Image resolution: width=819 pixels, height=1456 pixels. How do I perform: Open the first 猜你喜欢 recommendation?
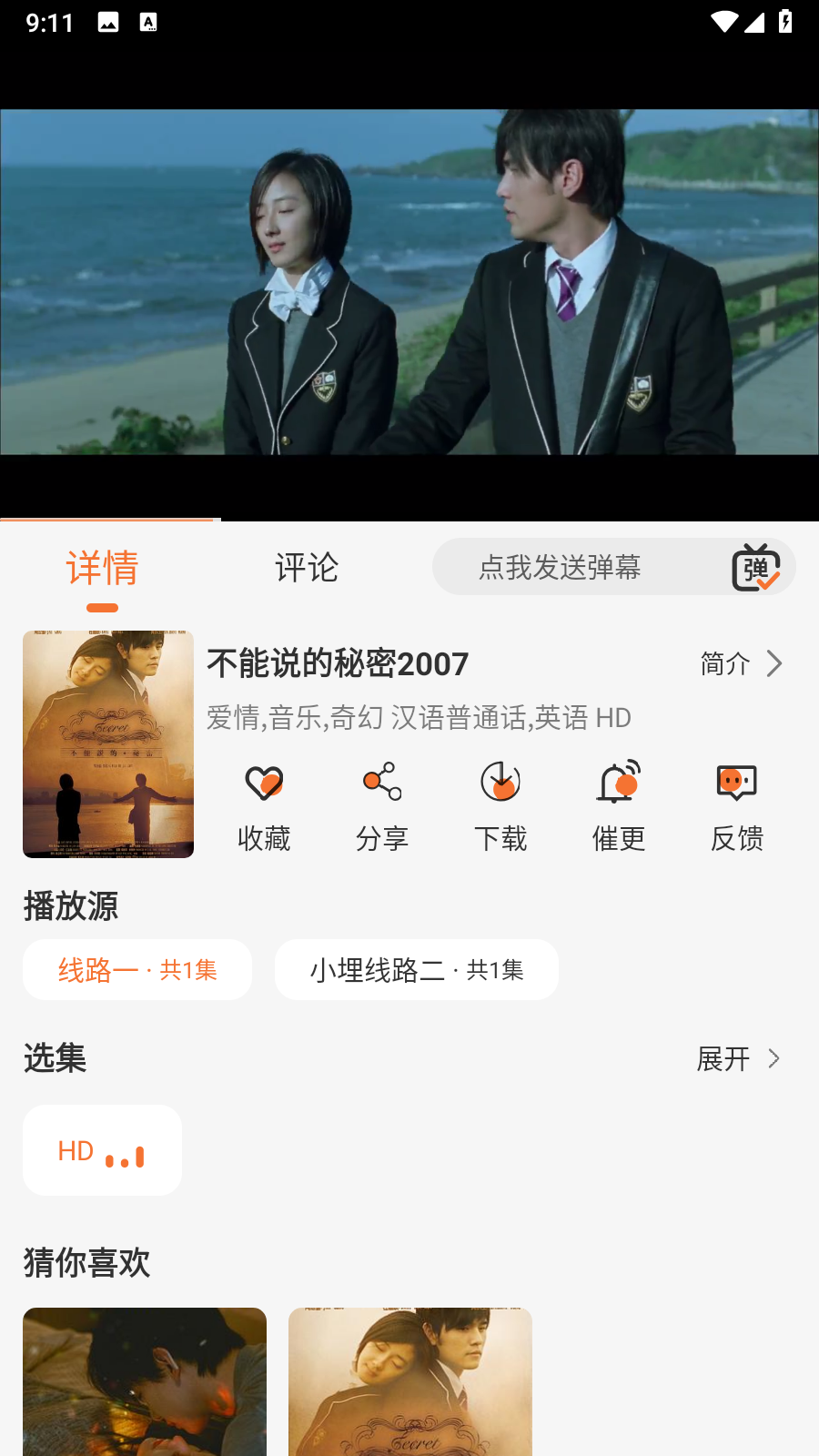[x=145, y=1381]
